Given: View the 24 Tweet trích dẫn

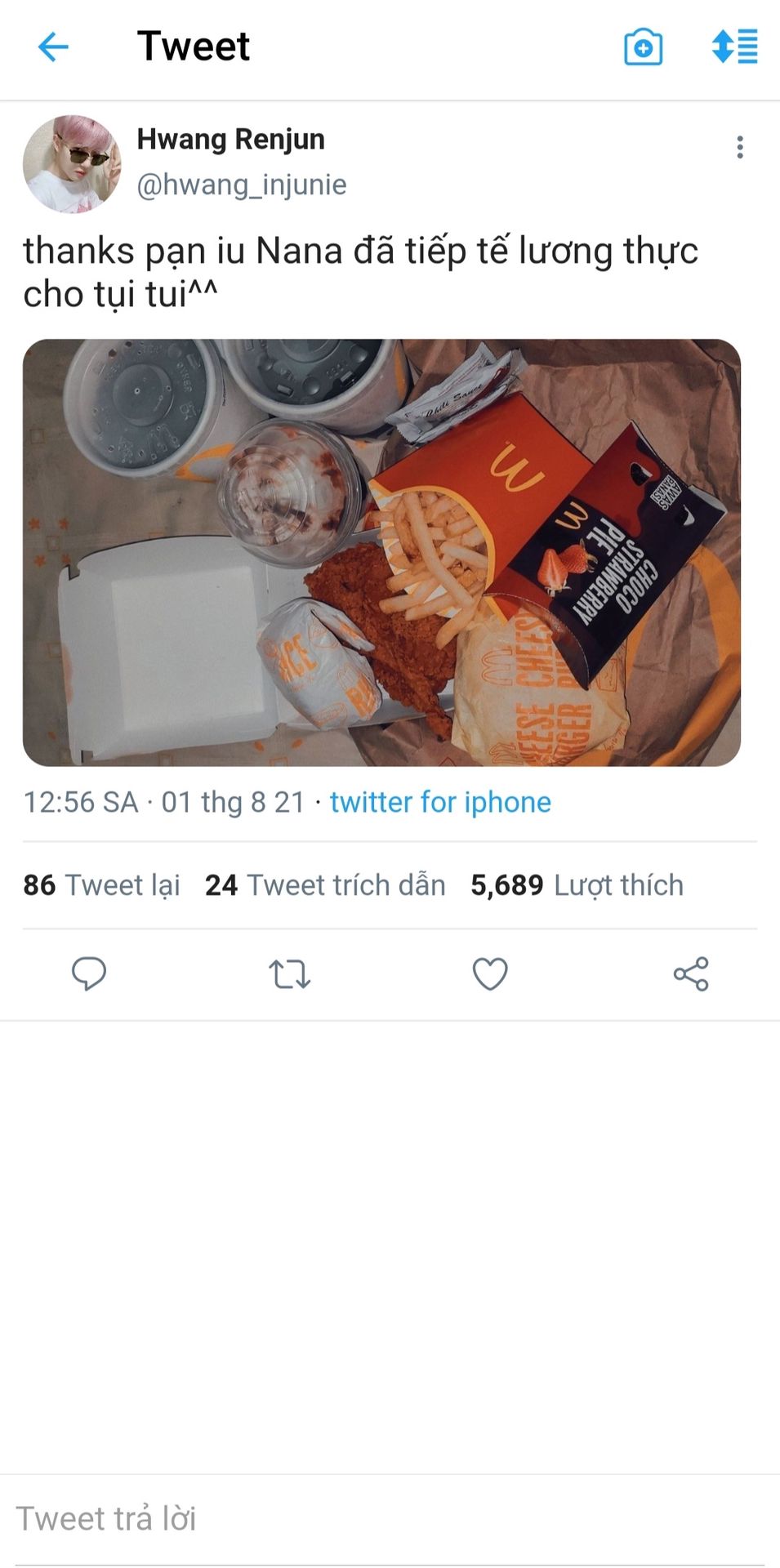Looking at the screenshot, I should [x=325, y=885].
